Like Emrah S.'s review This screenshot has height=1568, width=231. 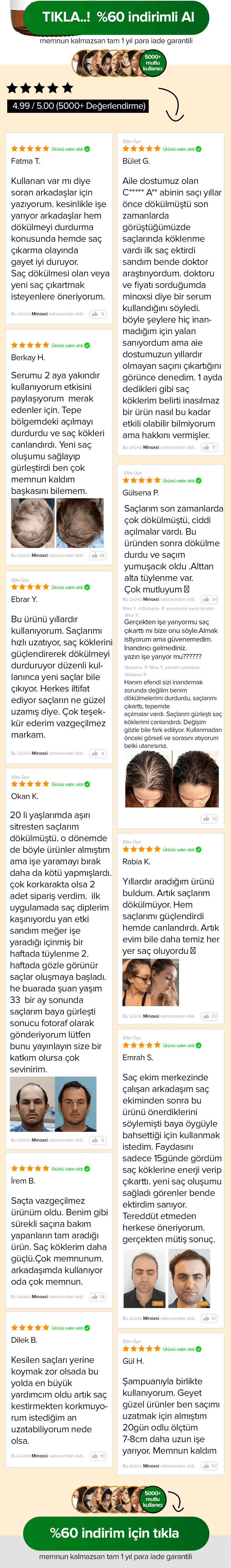click(210, 1318)
